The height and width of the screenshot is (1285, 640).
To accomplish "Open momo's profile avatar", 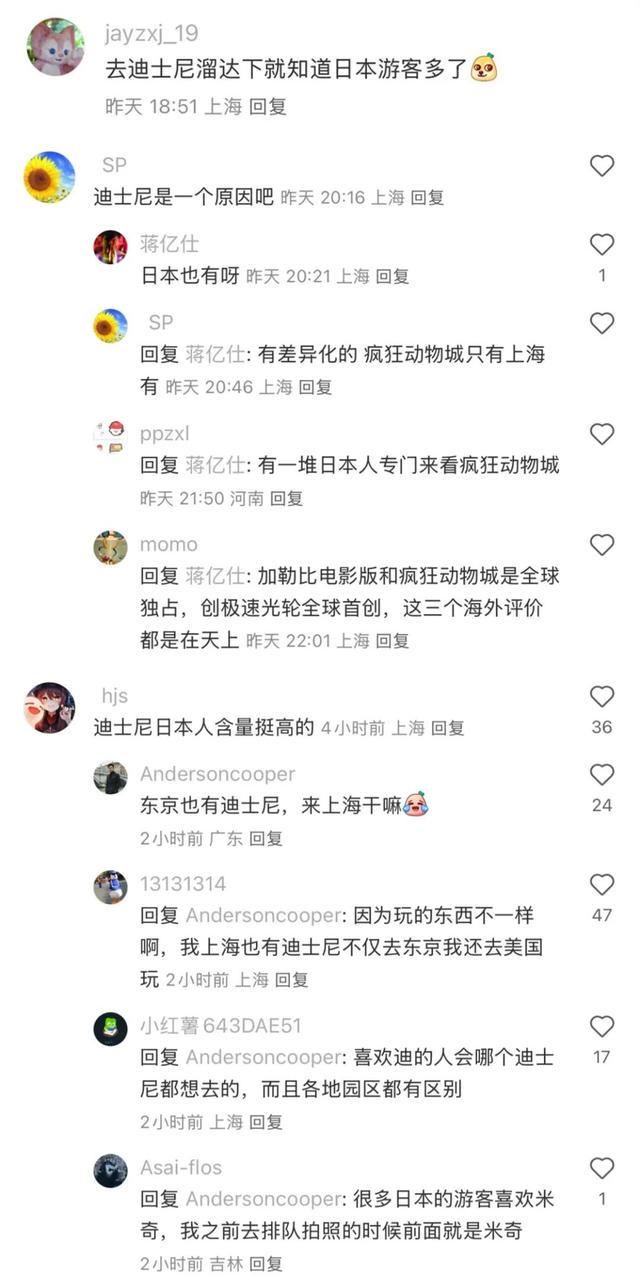I will [x=110, y=547].
